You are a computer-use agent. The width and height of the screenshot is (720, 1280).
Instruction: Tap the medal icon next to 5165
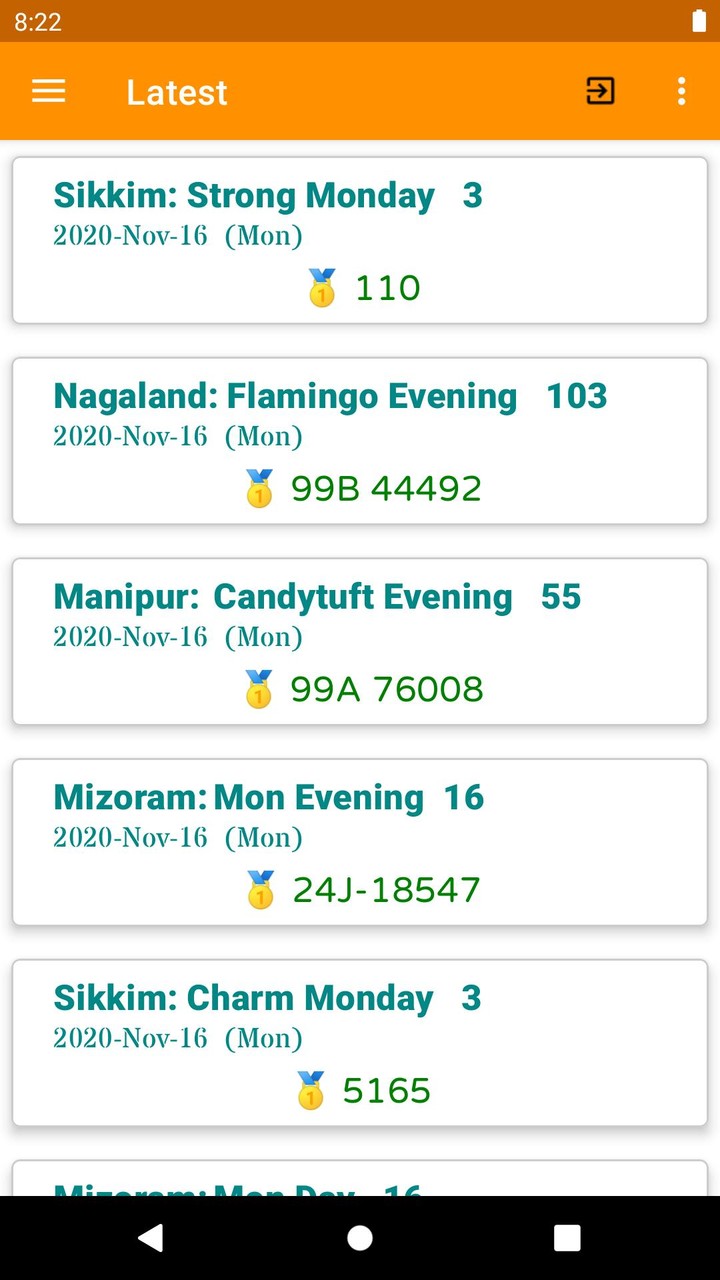pos(311,1089)
